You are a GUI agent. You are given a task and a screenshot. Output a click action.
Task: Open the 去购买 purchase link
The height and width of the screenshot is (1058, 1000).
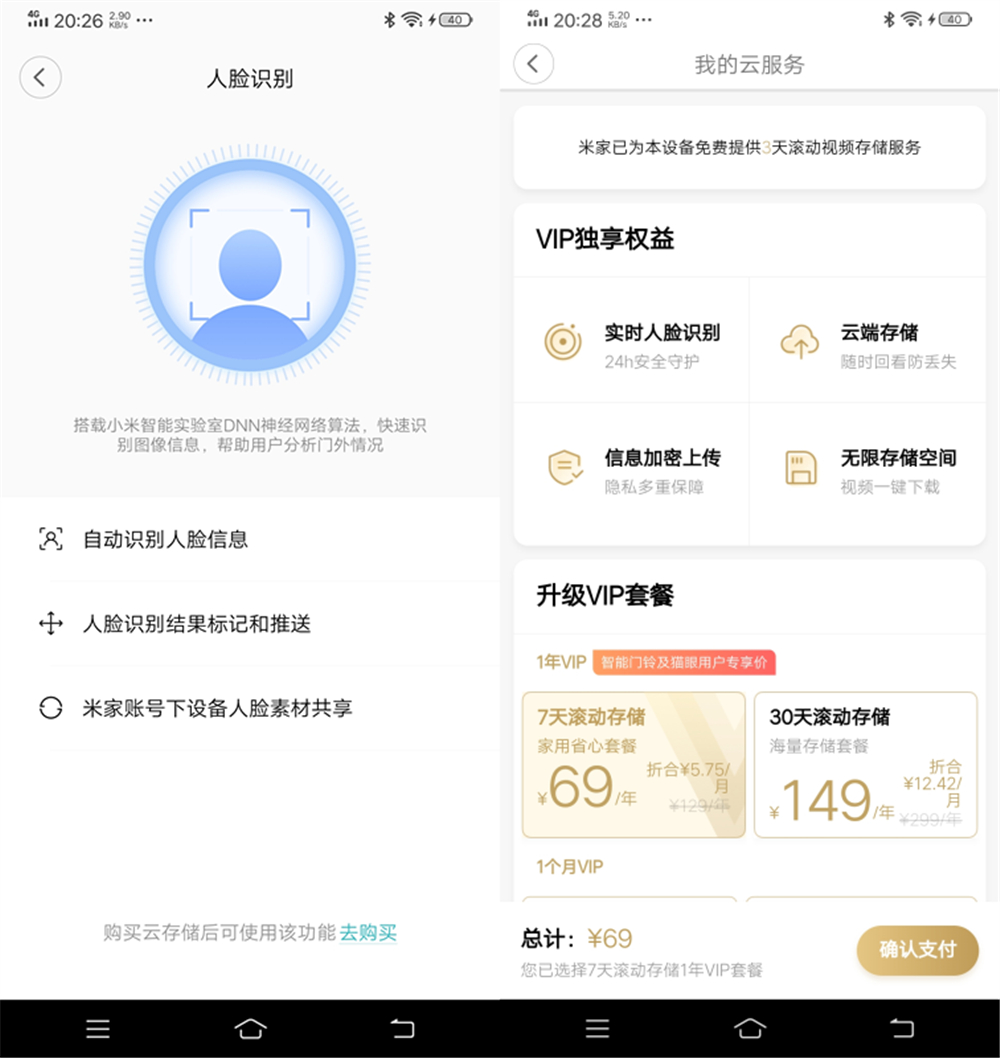pos(370,931)
